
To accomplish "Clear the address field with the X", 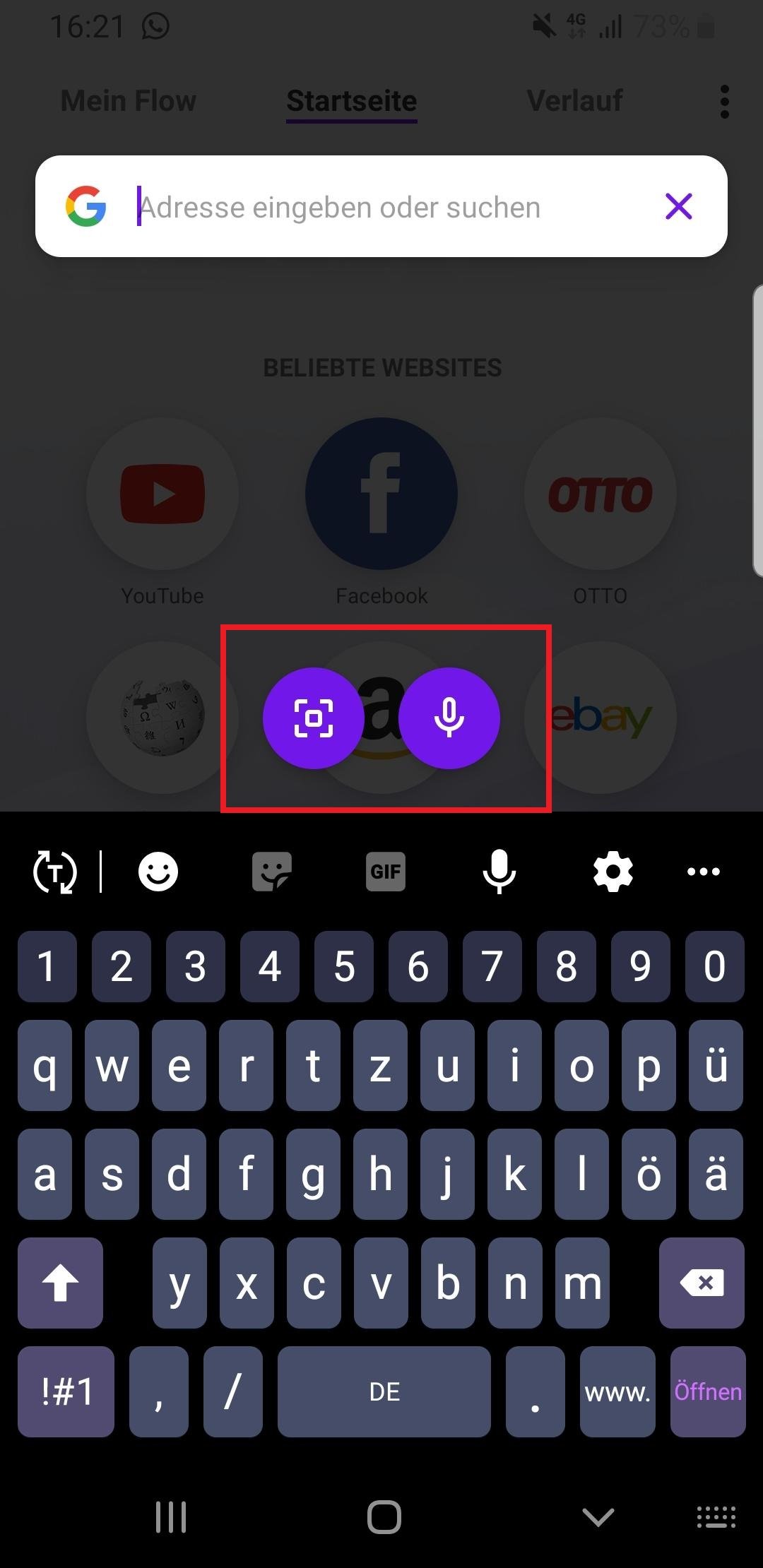I will point(678,206).
